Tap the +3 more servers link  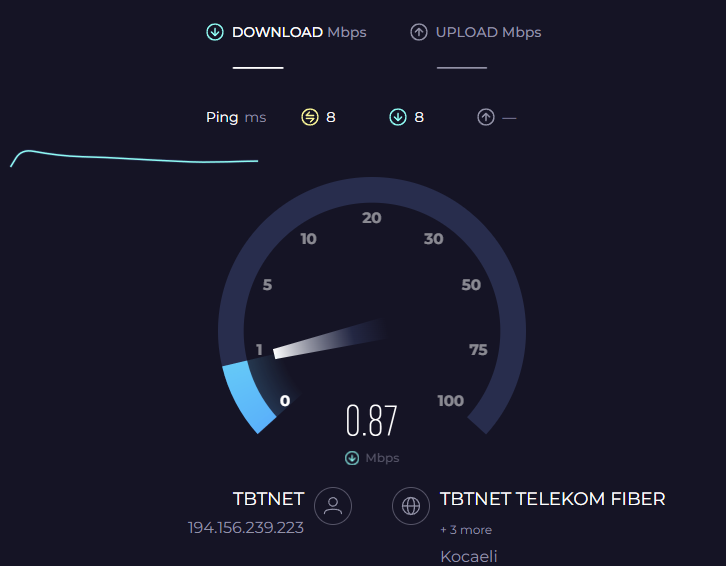pos(466,530)
